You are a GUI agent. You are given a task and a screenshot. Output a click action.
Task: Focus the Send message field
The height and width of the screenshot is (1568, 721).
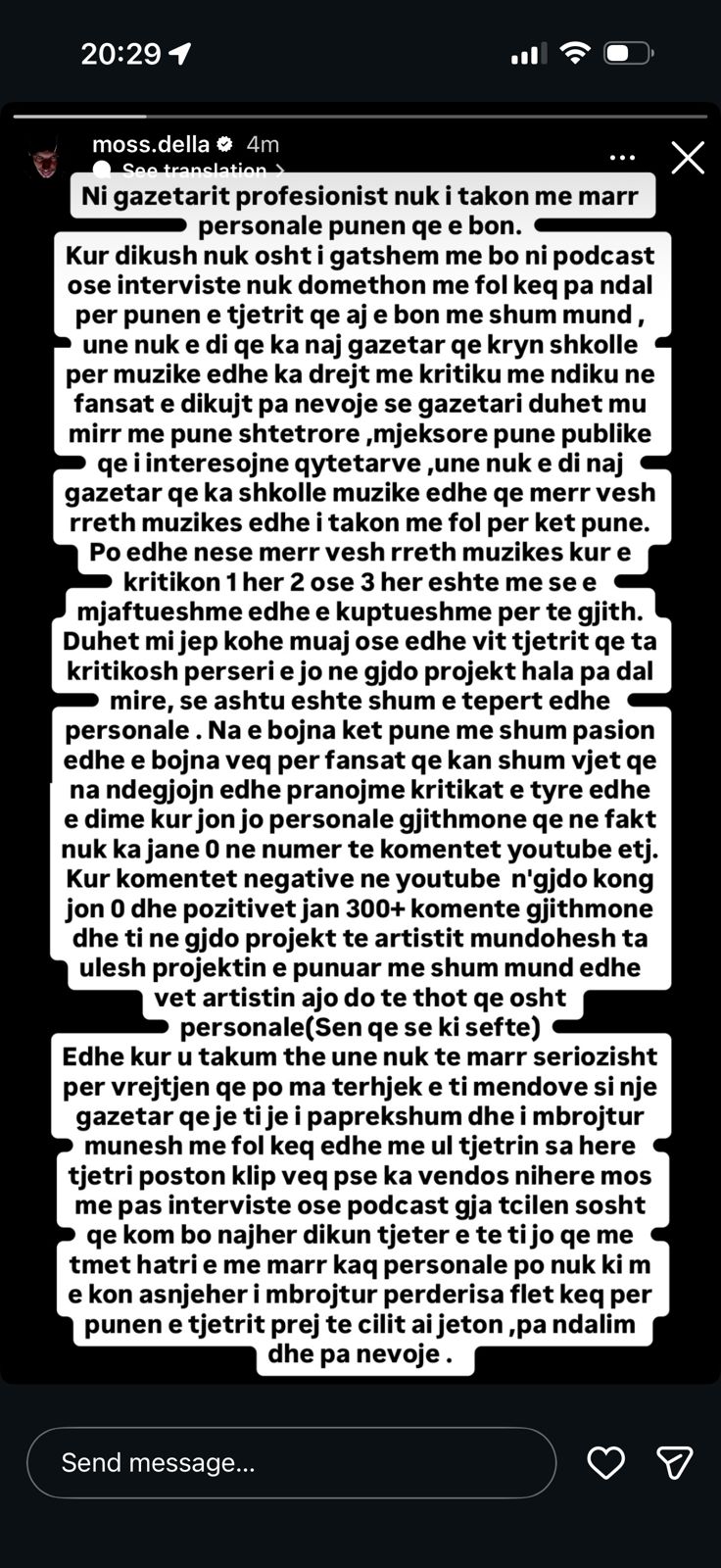[x=291, y=1462]
